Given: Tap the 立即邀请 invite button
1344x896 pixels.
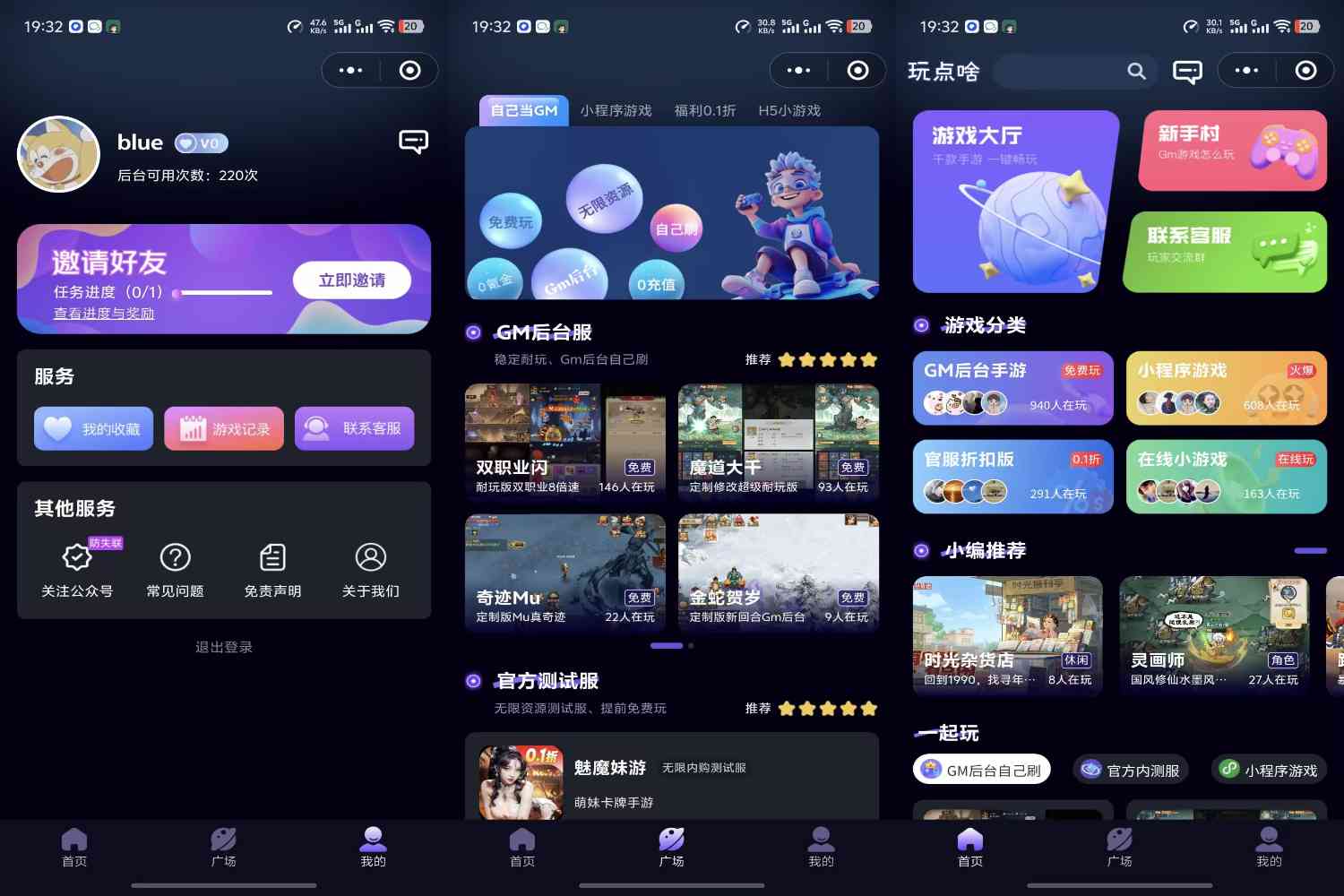Looking at the screenshot, I should [x=351, y=280].
